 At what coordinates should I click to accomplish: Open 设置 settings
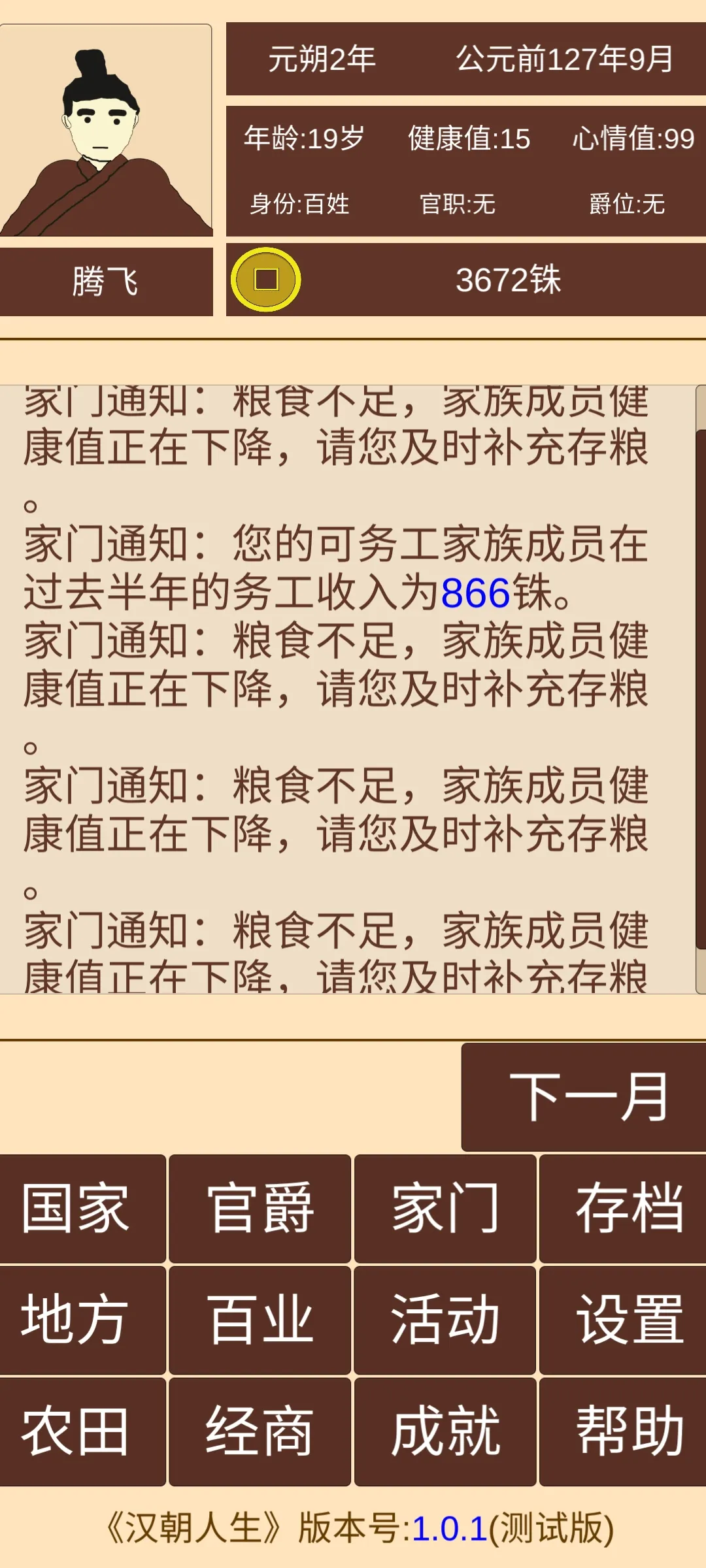(623, 1320)
